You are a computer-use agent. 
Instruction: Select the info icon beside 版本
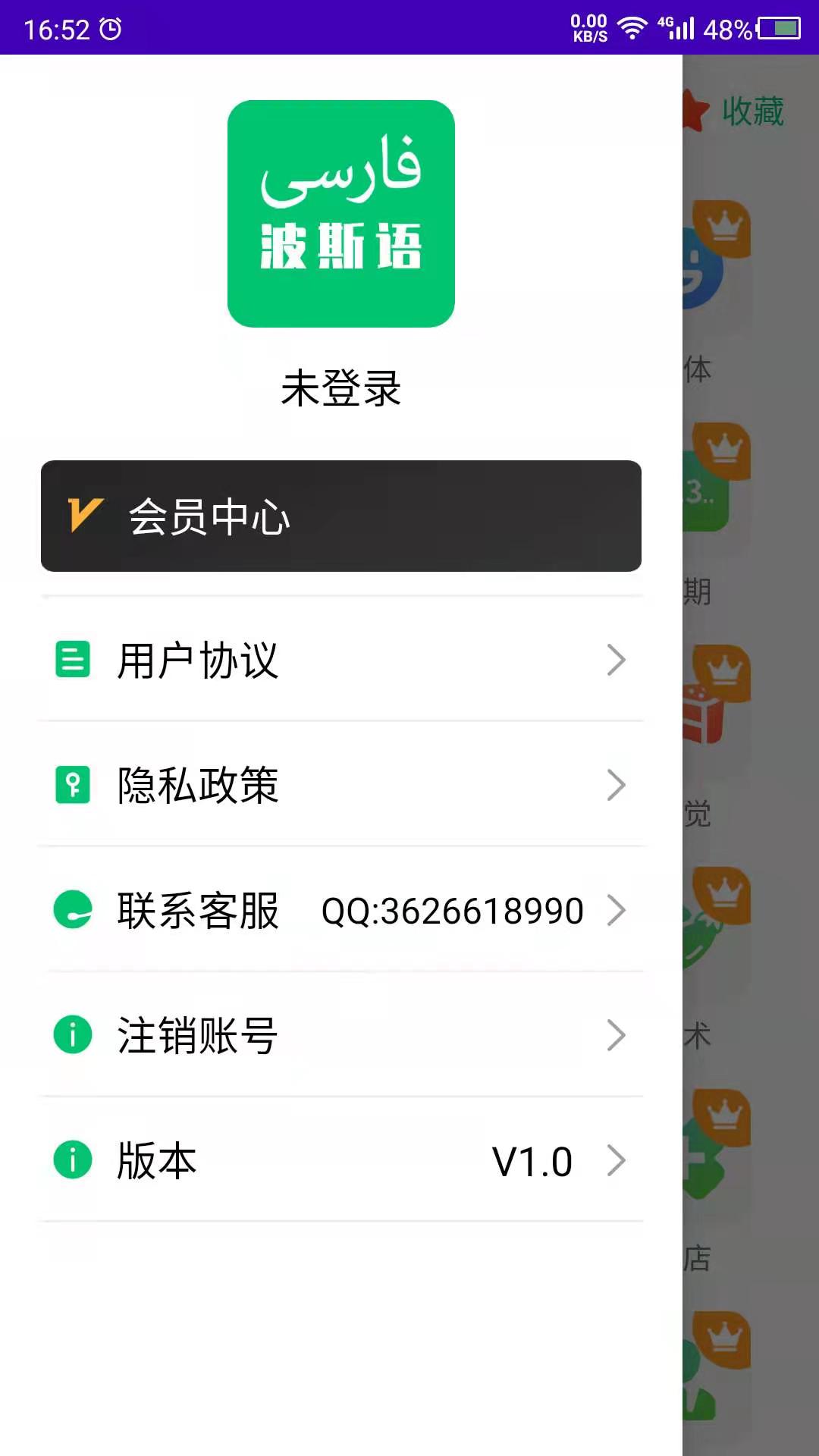pyautogui.click(x=72, y=1159)
